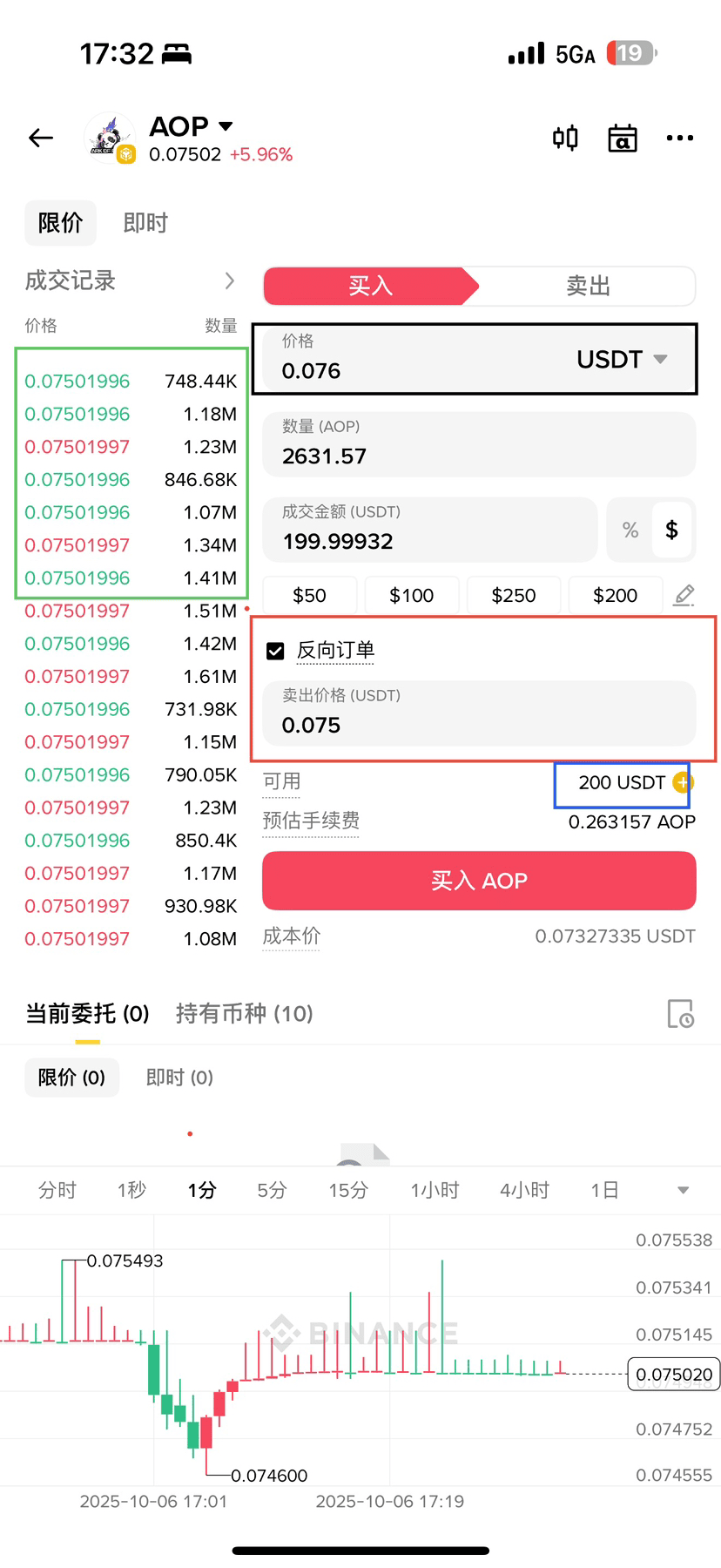Screen dimensions: 721x1568
Task: Open 成交记录 trade history
Action: tap(131, 280)
